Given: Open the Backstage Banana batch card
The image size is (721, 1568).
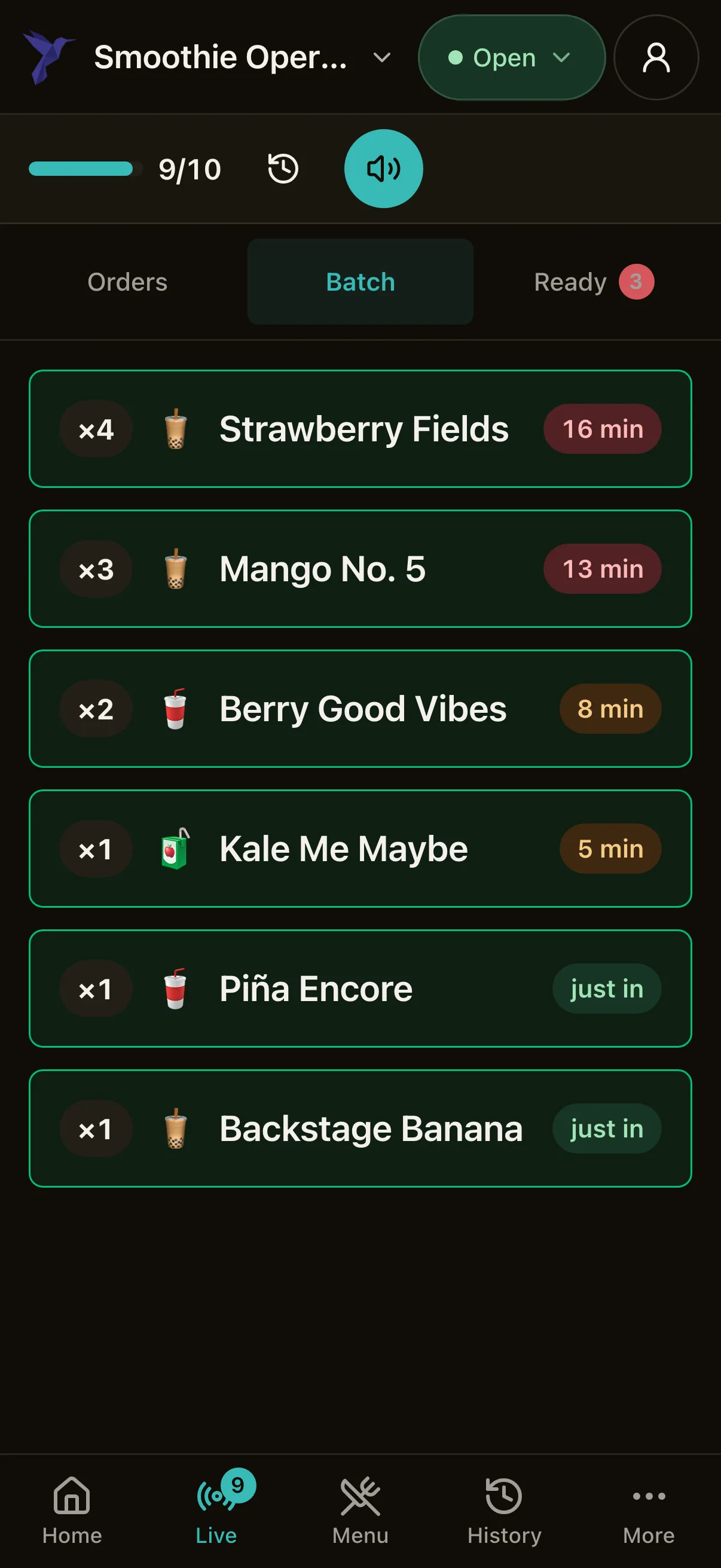Looking at the screenshot, I should 360,1129.
